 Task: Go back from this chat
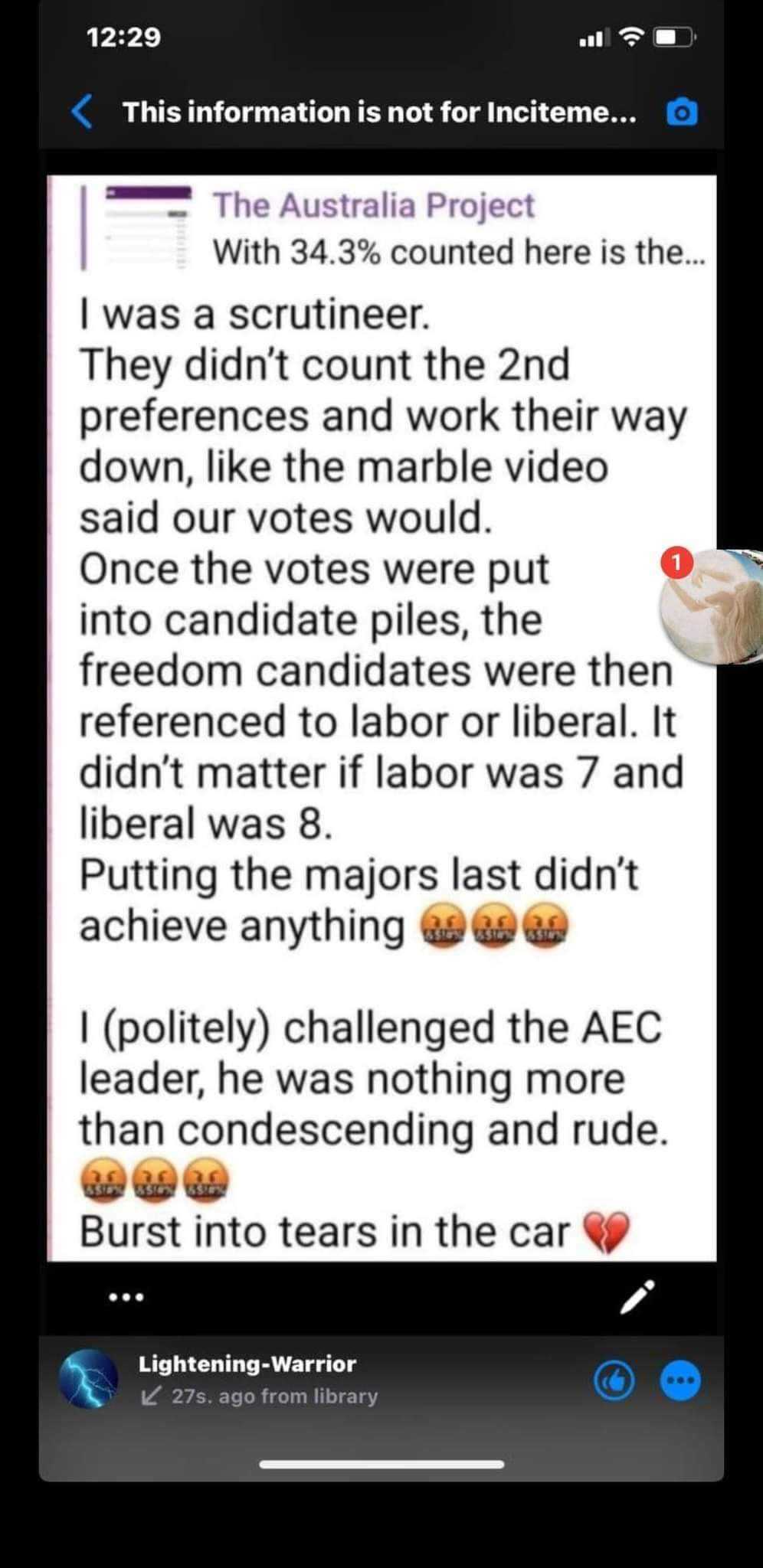[83, 112]
